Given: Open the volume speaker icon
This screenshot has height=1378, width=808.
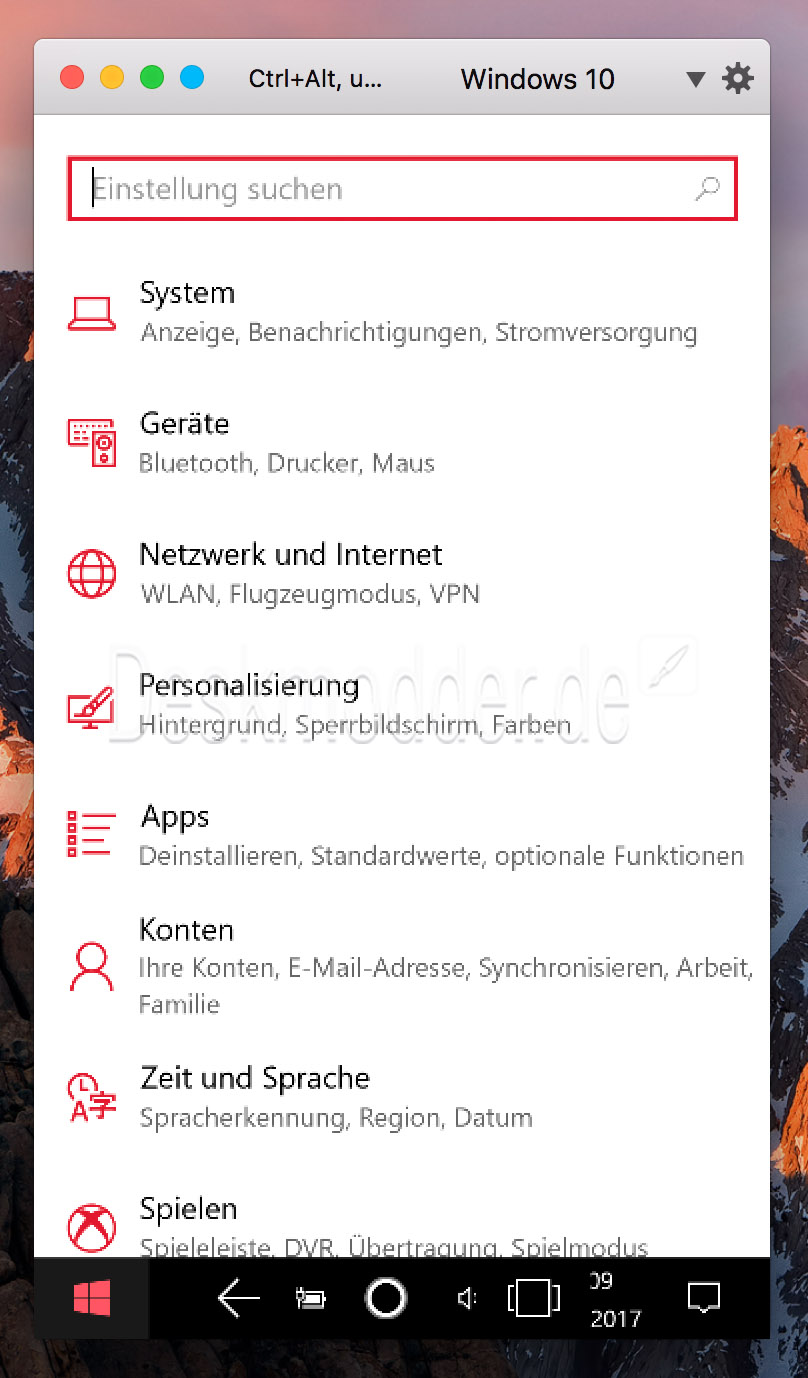Looking at the screenshot, I should [466, 1298].
